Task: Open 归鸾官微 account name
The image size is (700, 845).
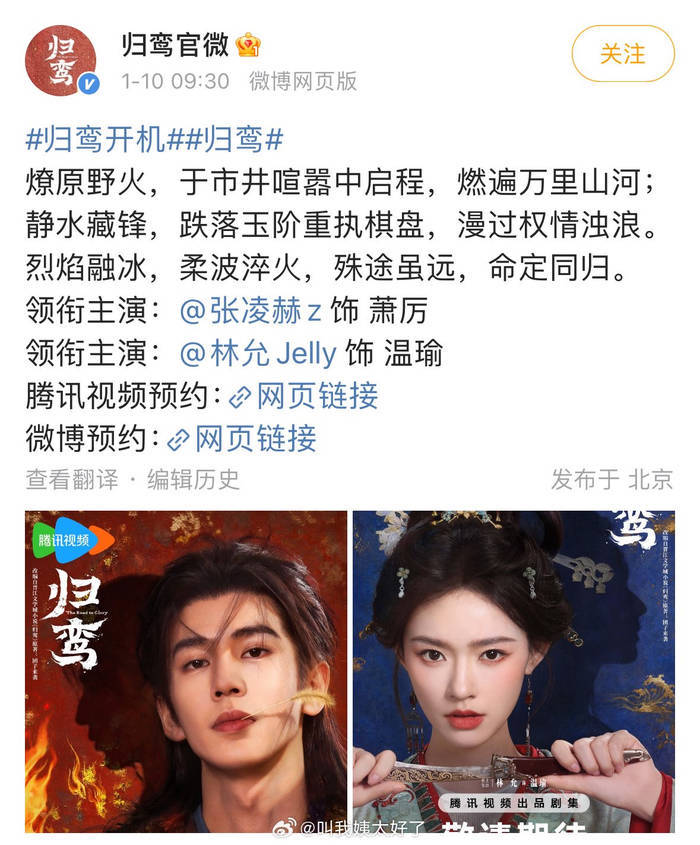Action: click(176, 44)
